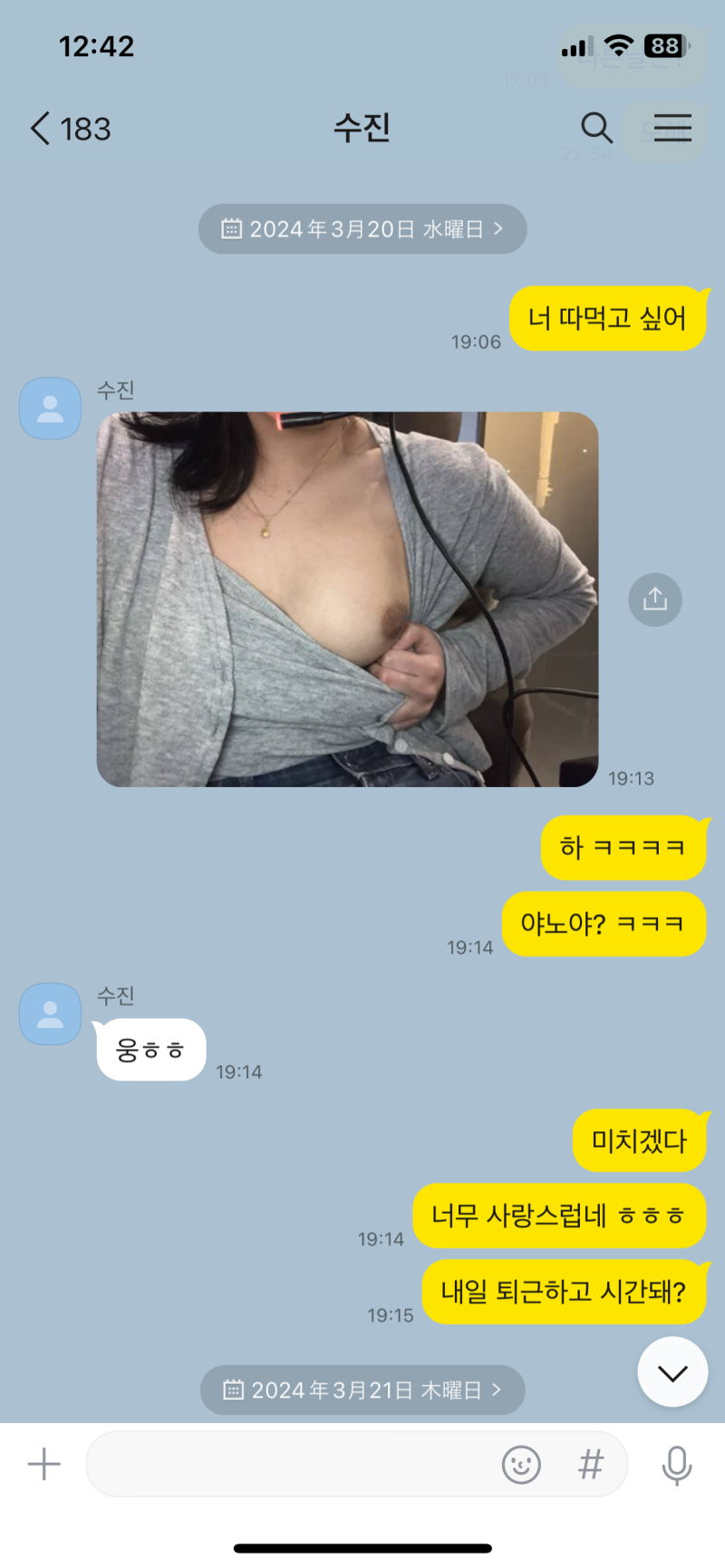Go back to the chat list
The height and width of the screenshot is (1568, 725).
[x=41, y=129]
